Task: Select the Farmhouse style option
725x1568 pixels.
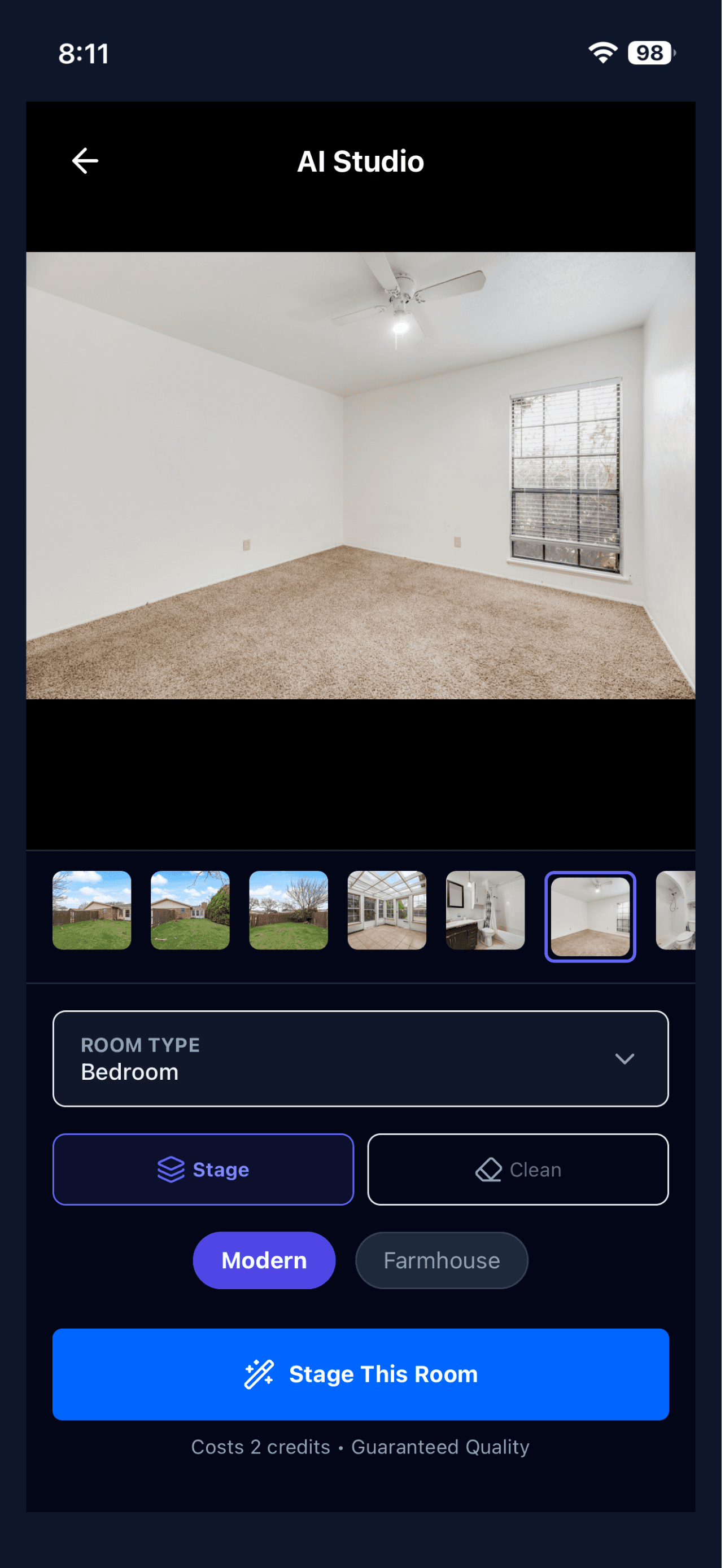Action: coord(441,1260)
